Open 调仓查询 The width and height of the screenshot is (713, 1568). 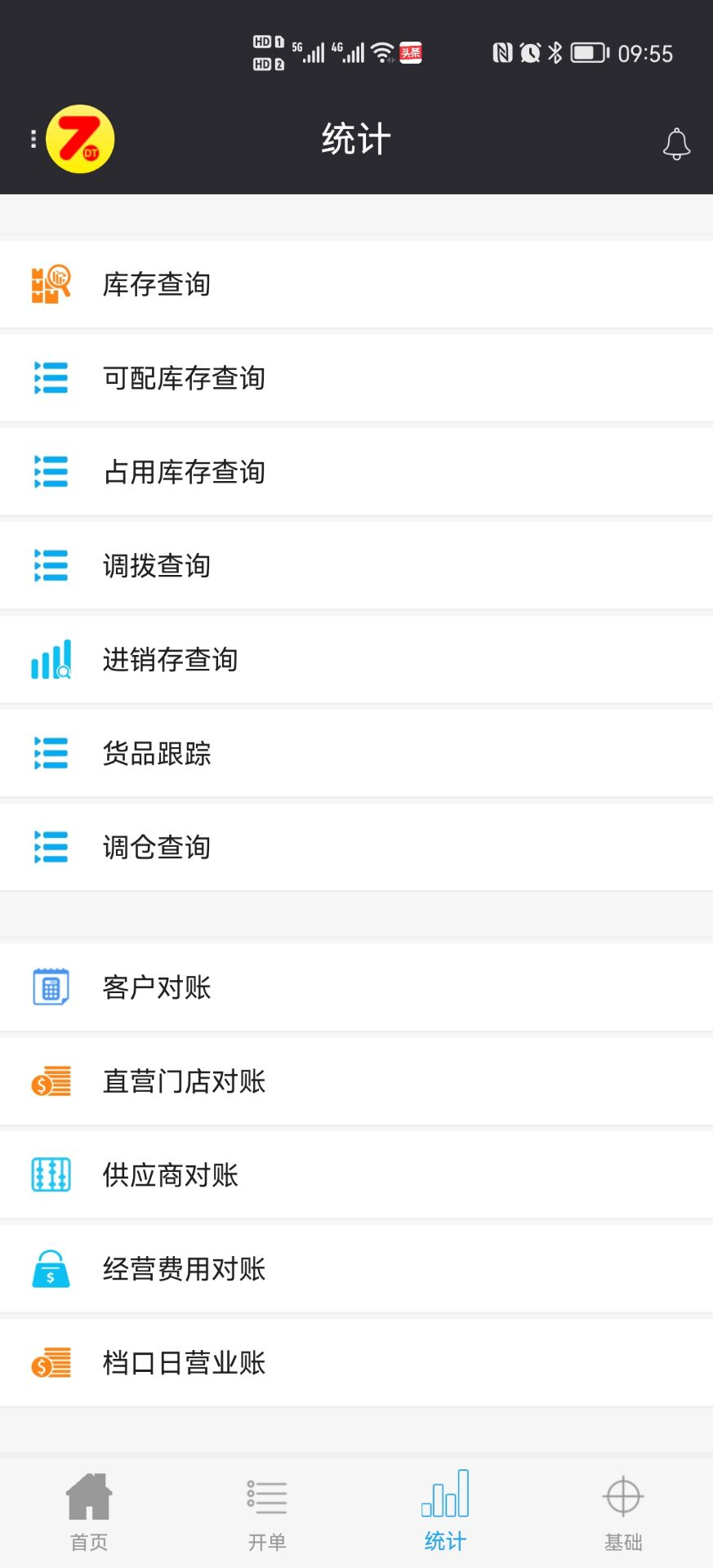(356, 848)
